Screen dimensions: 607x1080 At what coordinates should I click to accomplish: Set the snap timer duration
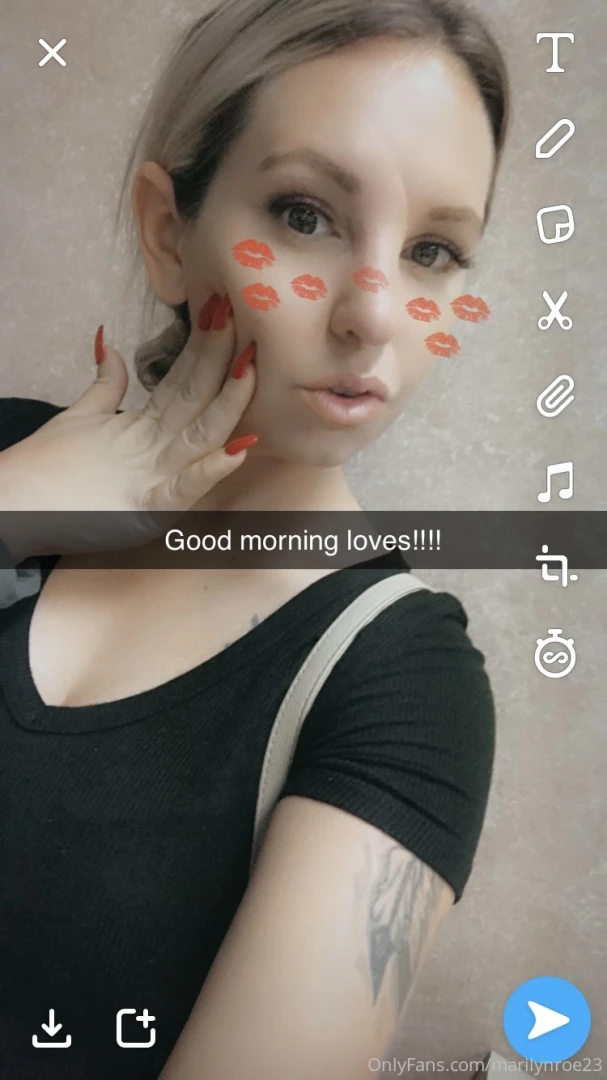tap(555, 655)
